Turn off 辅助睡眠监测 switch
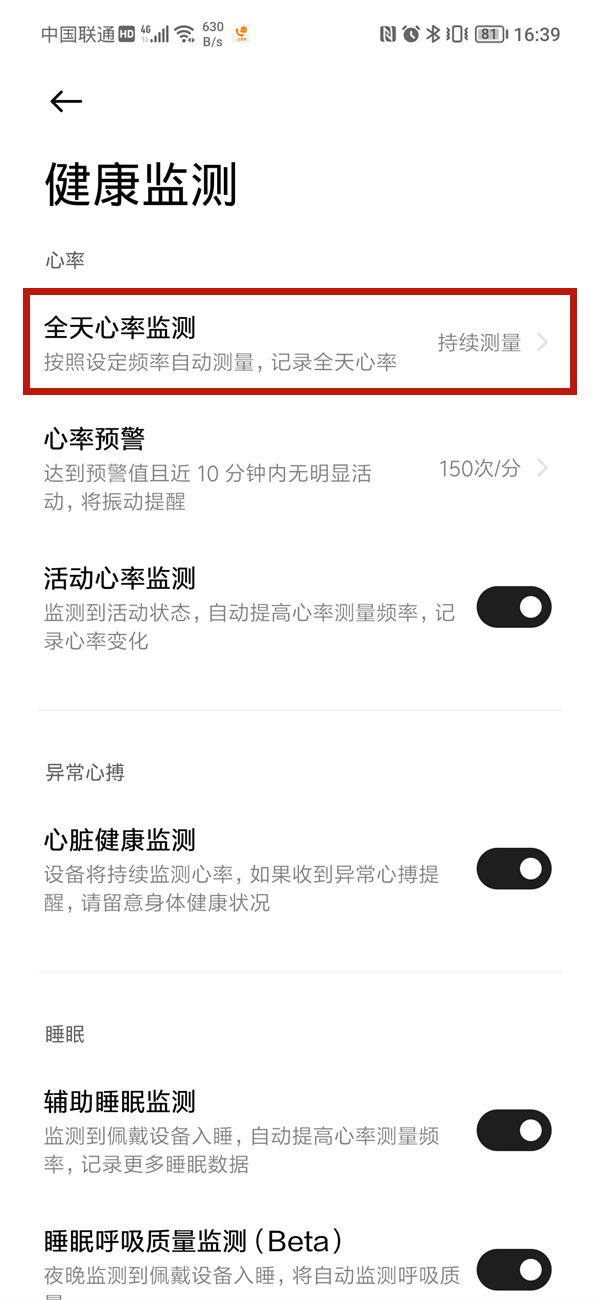 coord(513,1131)
